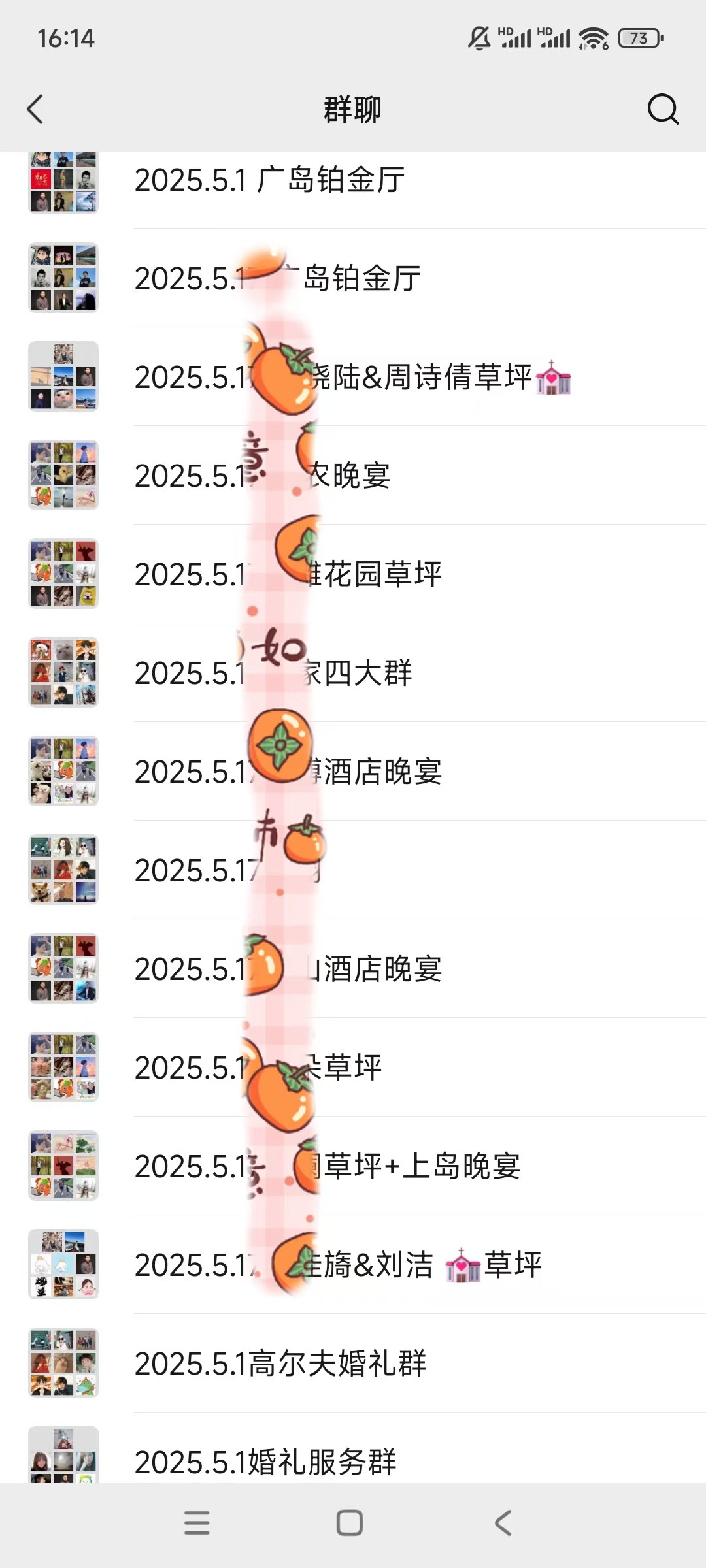Open recent apps from the navigation bar
Image resolution: width=706 pixels, height=1568 pixels.
point(197,1523)
